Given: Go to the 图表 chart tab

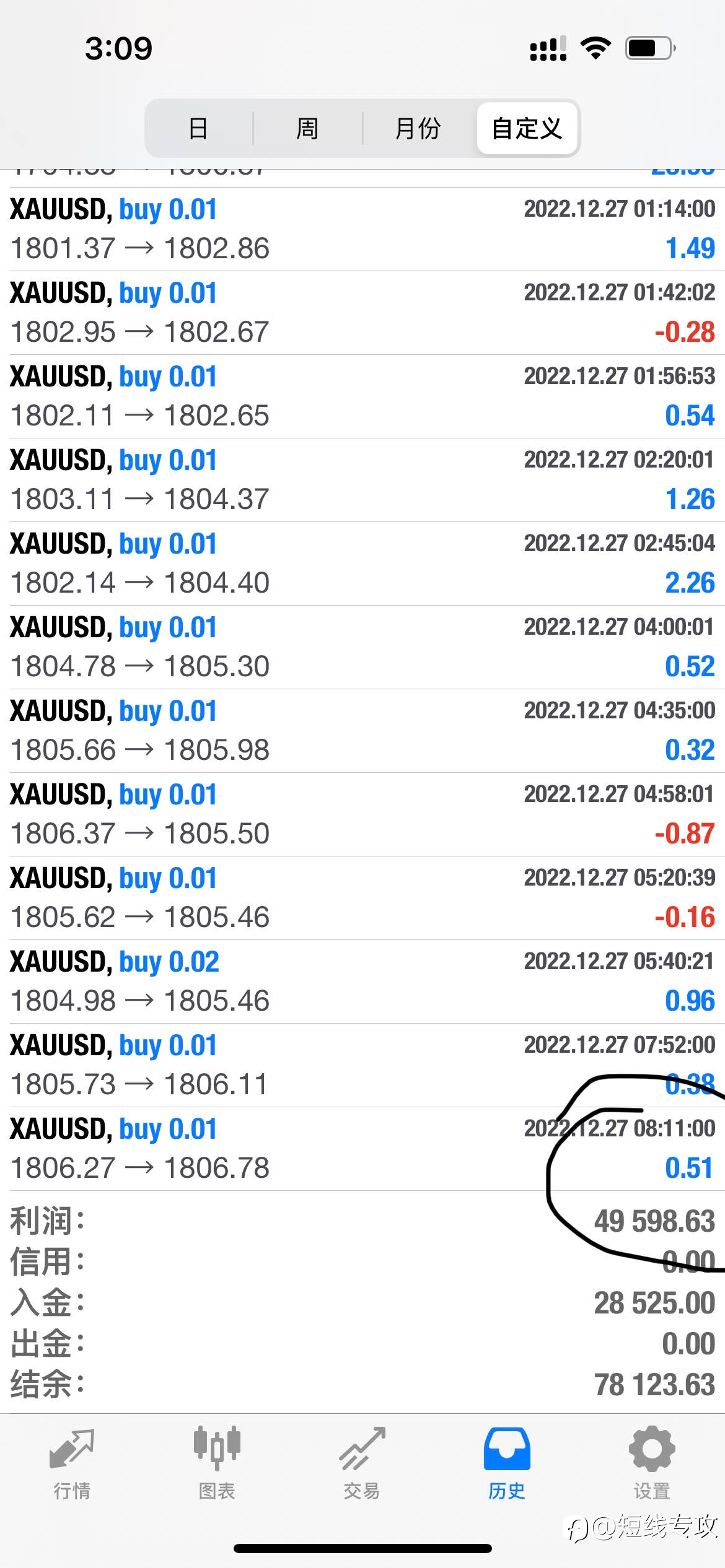Looking at the screenshot, I should tap(217, 1464).
